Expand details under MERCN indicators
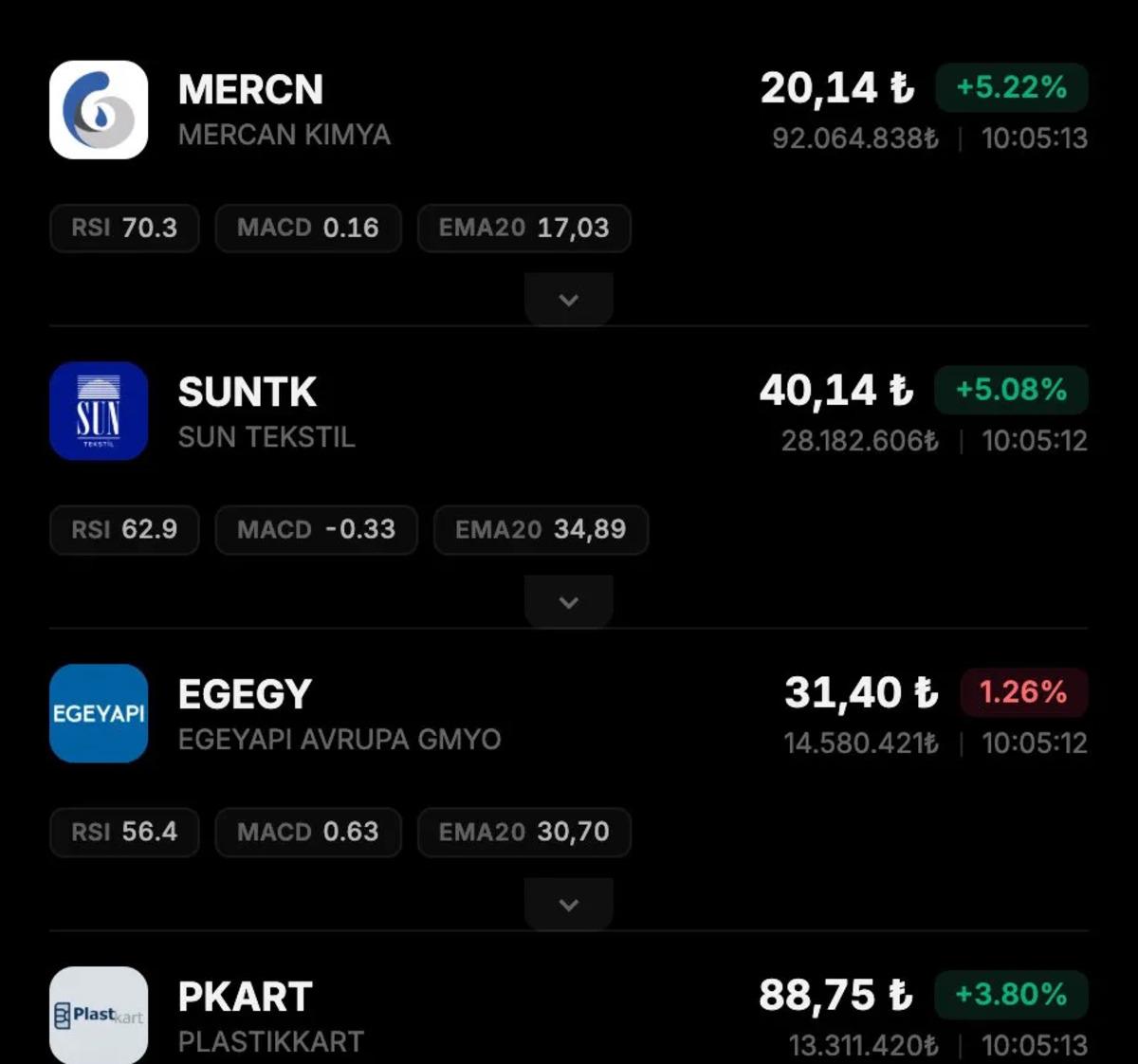Screen dimensions: 1138x1064 click(568, 301)
